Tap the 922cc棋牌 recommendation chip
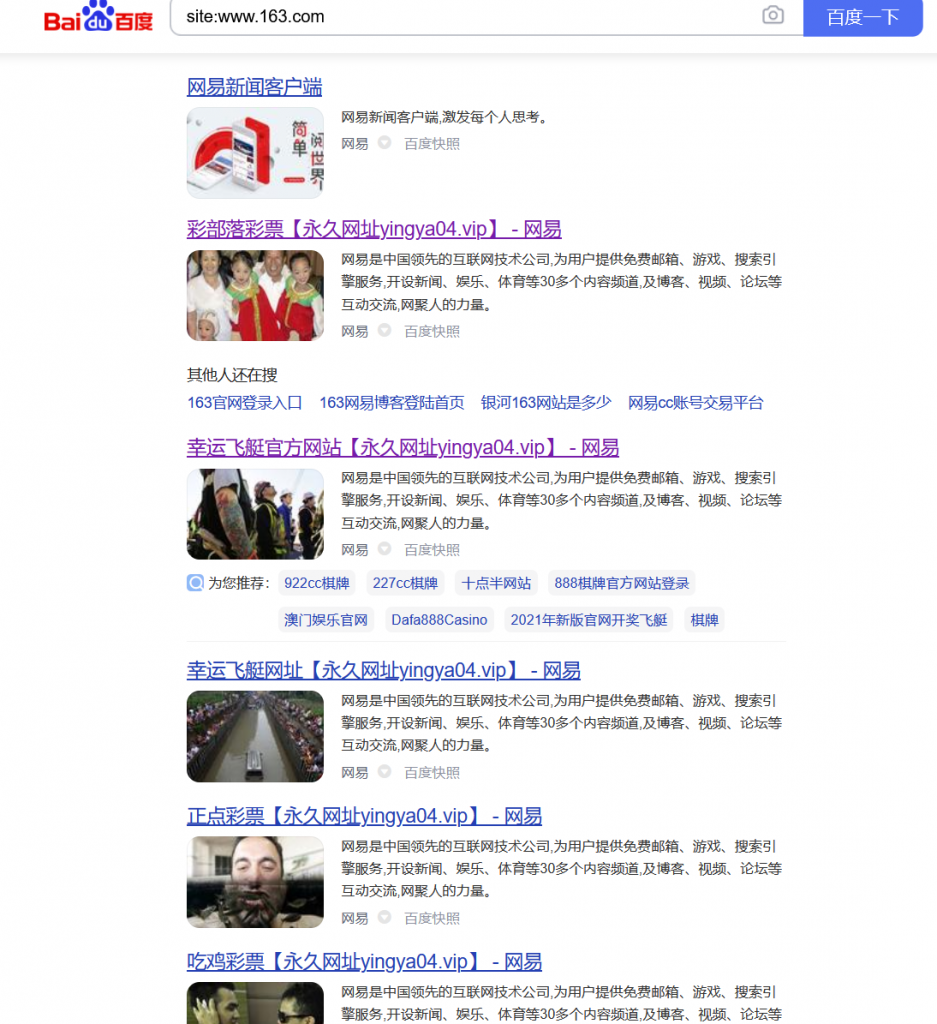 [x=317, y=583]
